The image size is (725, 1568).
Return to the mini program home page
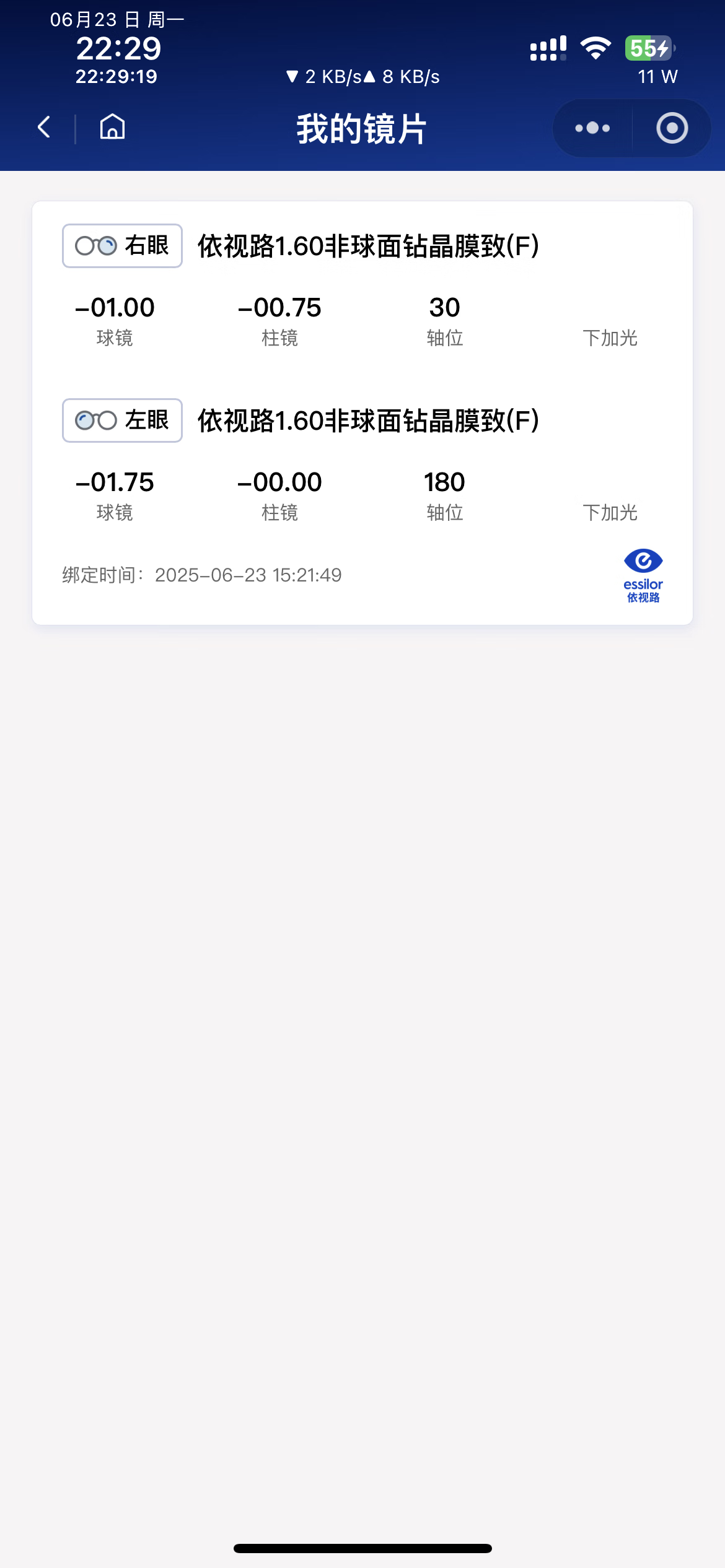tap(112, 127)
